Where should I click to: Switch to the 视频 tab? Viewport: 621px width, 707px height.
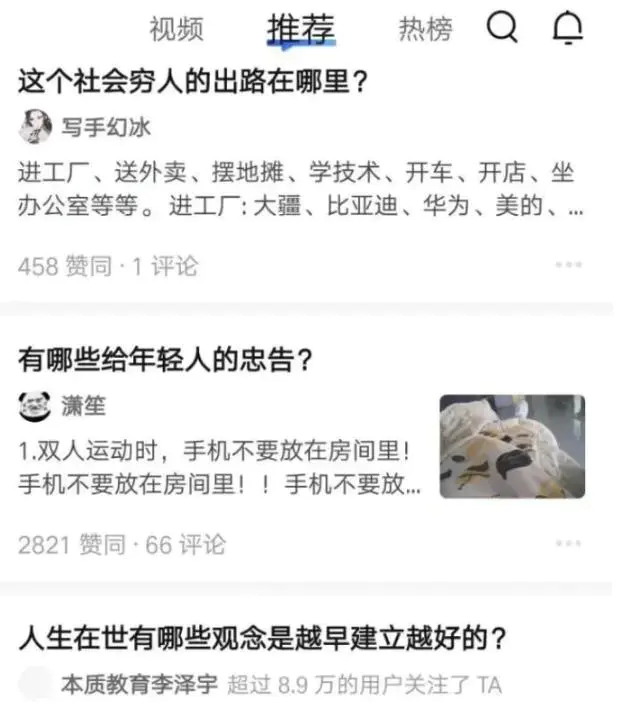pyautogui.click(x=176, y=29)
